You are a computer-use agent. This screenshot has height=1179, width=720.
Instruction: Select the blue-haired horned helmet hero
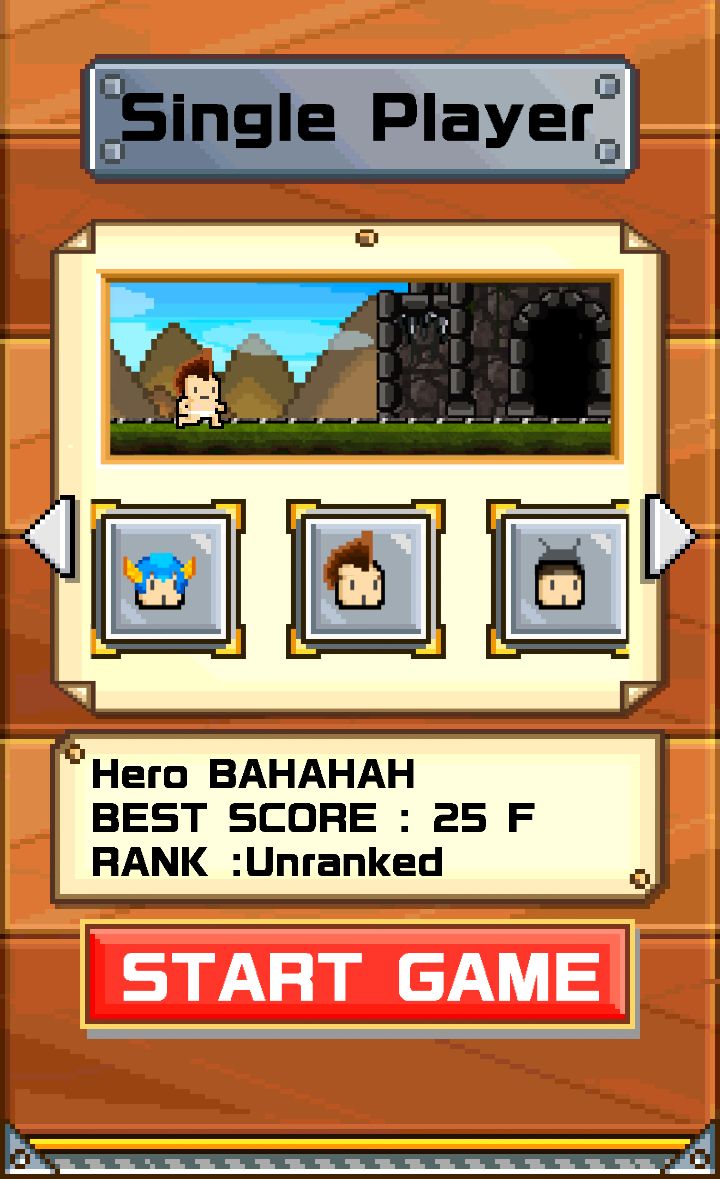click(x=168, y=579)
